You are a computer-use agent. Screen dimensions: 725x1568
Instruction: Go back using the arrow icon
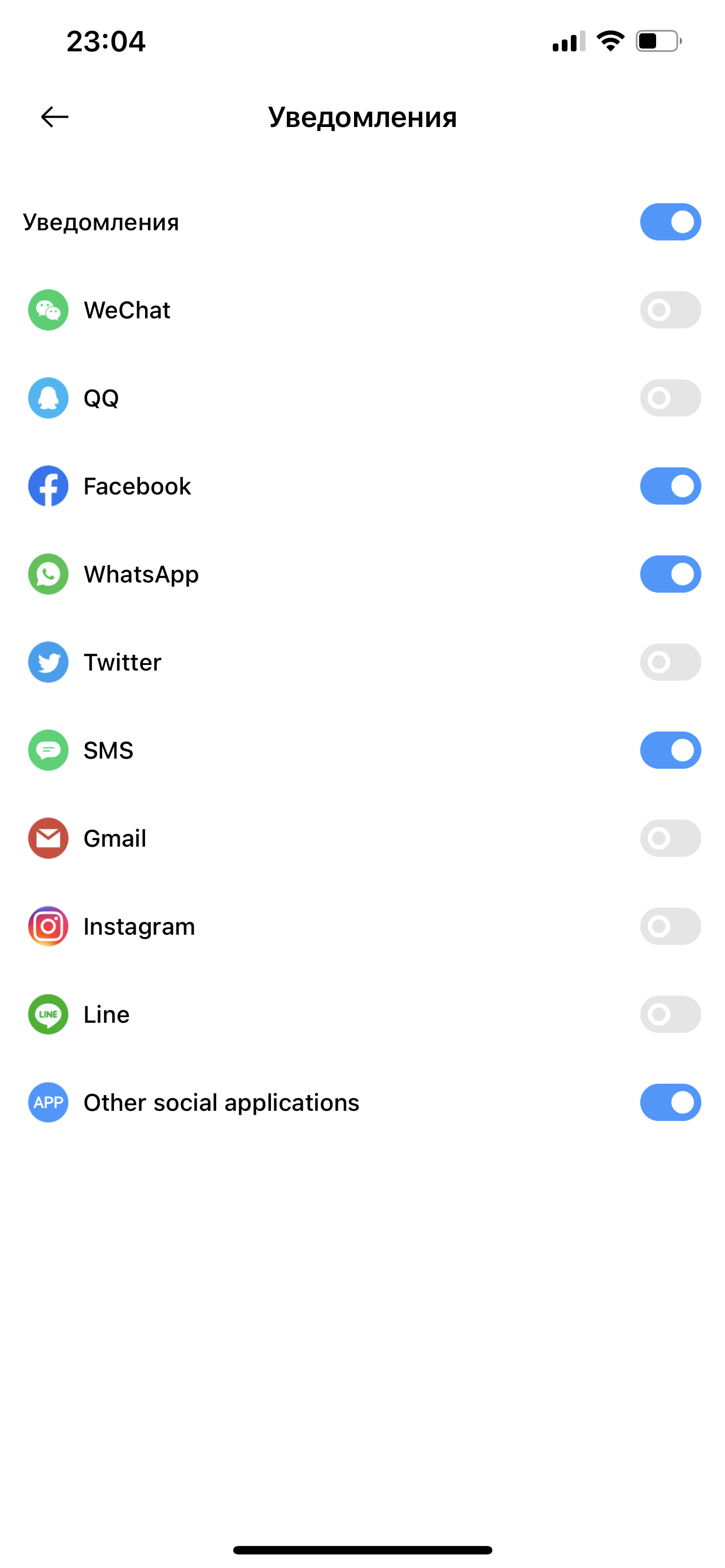(55, 116)
